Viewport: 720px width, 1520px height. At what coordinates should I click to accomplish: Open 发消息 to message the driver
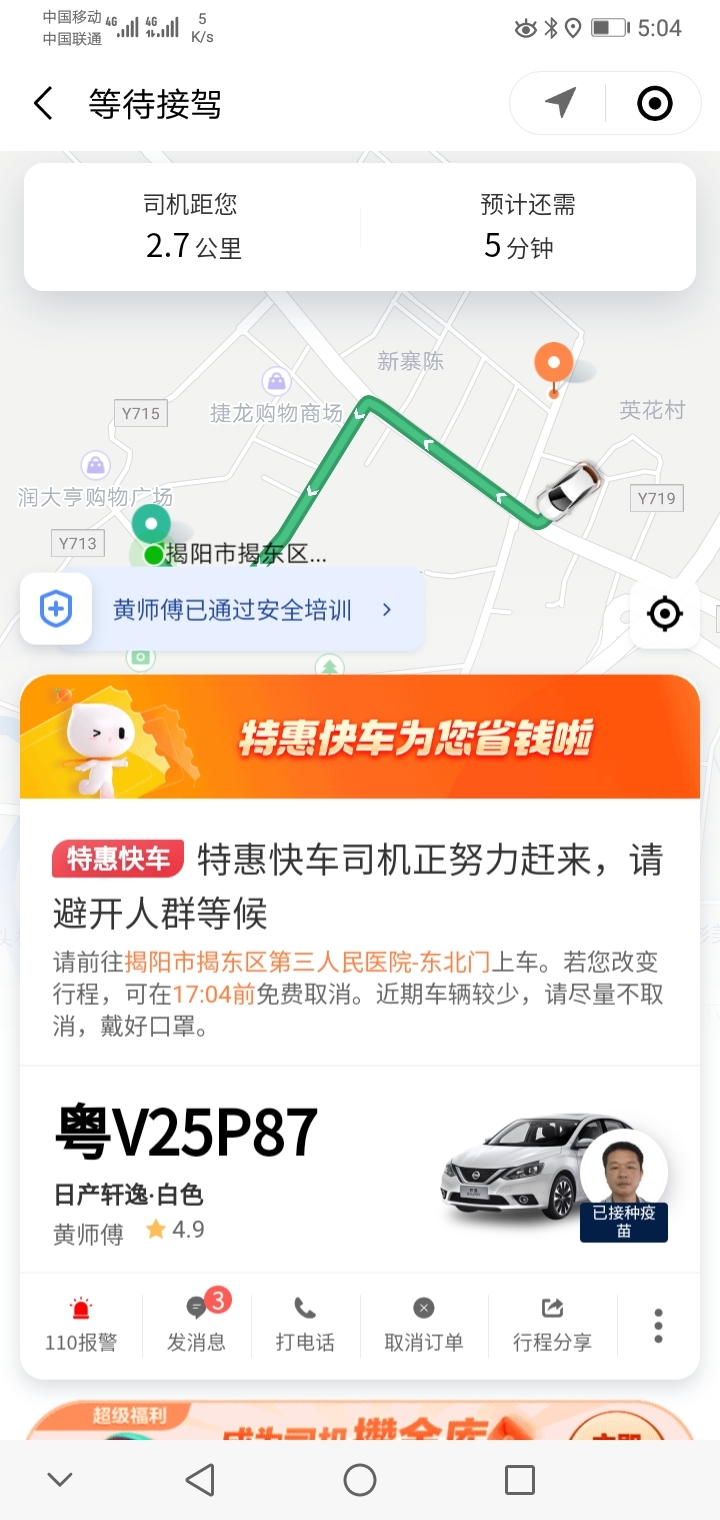point(196,1325)
